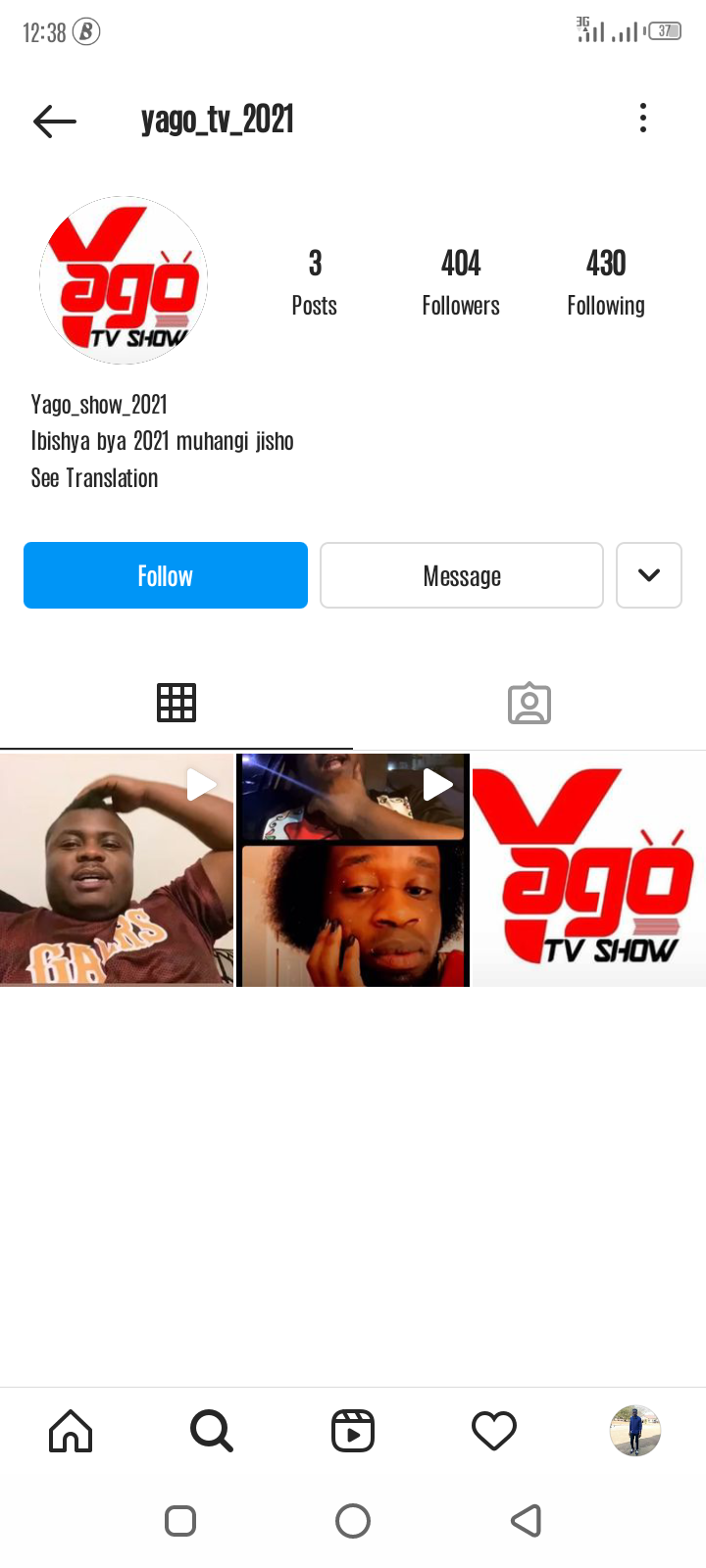This screenshot has width=706, height=1568.
Task: View the Yago profile picture
Action: tap(124, 280)
